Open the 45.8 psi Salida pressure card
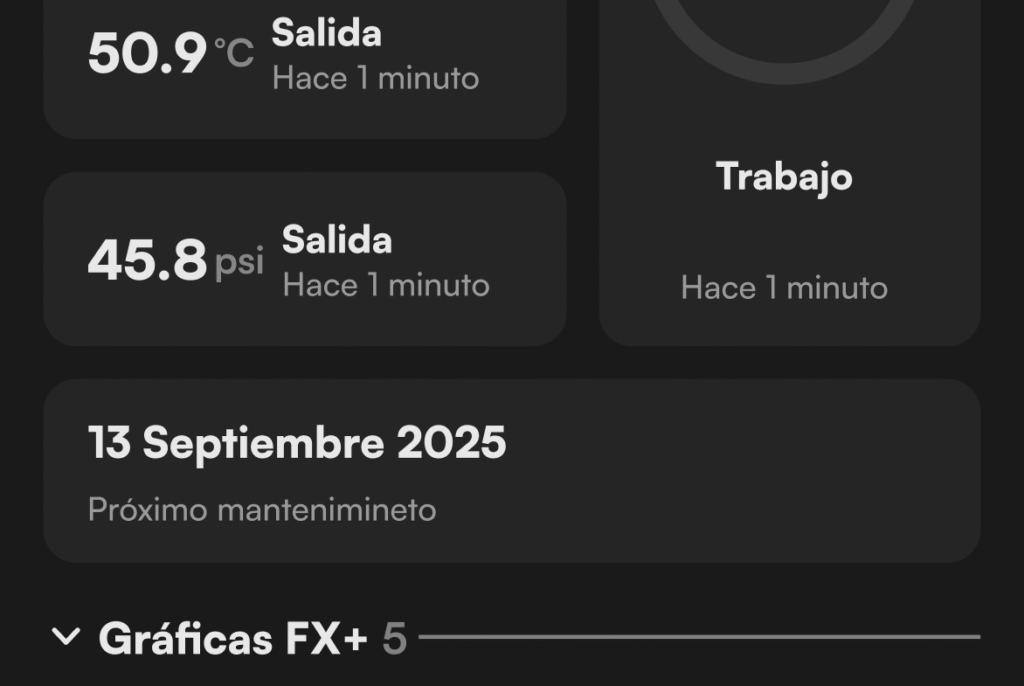Image resolution: width=1024 pixels, height=686 pixels. click(304, 259)
